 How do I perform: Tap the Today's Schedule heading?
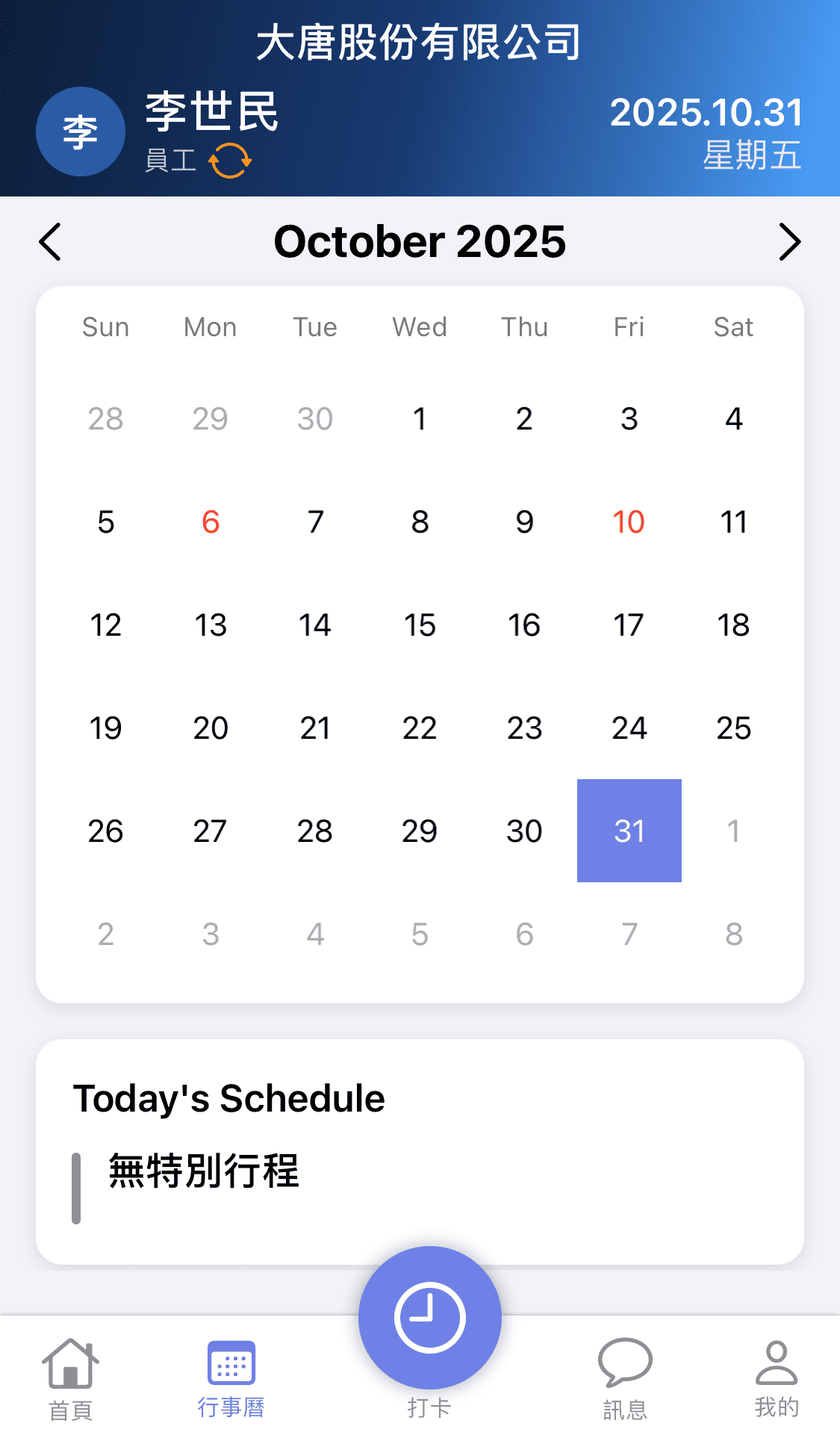coord(228,1097)
